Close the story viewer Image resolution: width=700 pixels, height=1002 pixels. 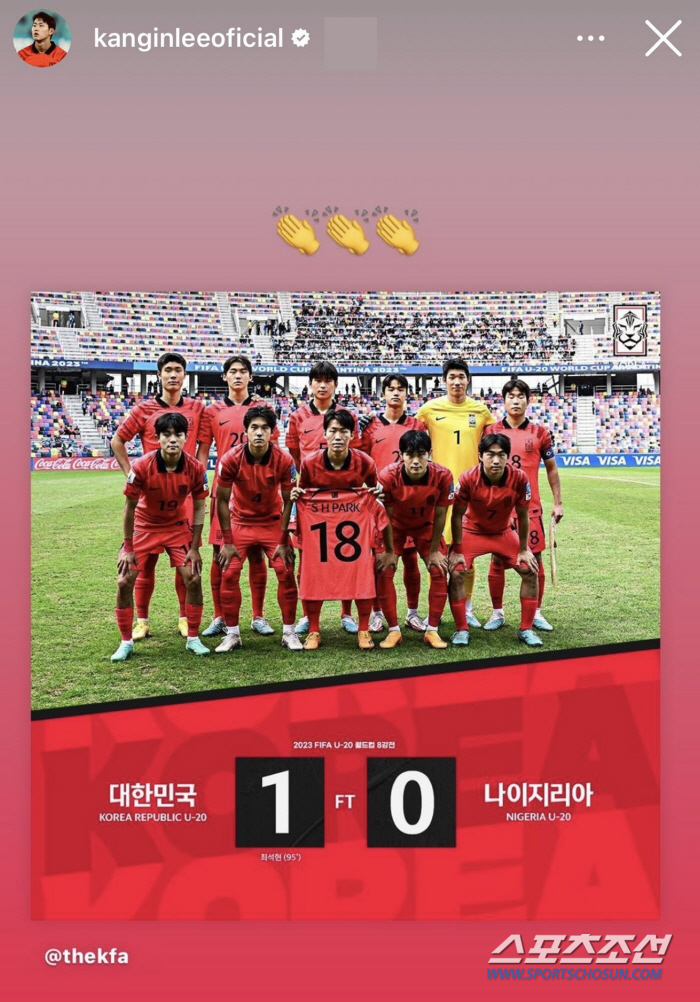(662, 39)
